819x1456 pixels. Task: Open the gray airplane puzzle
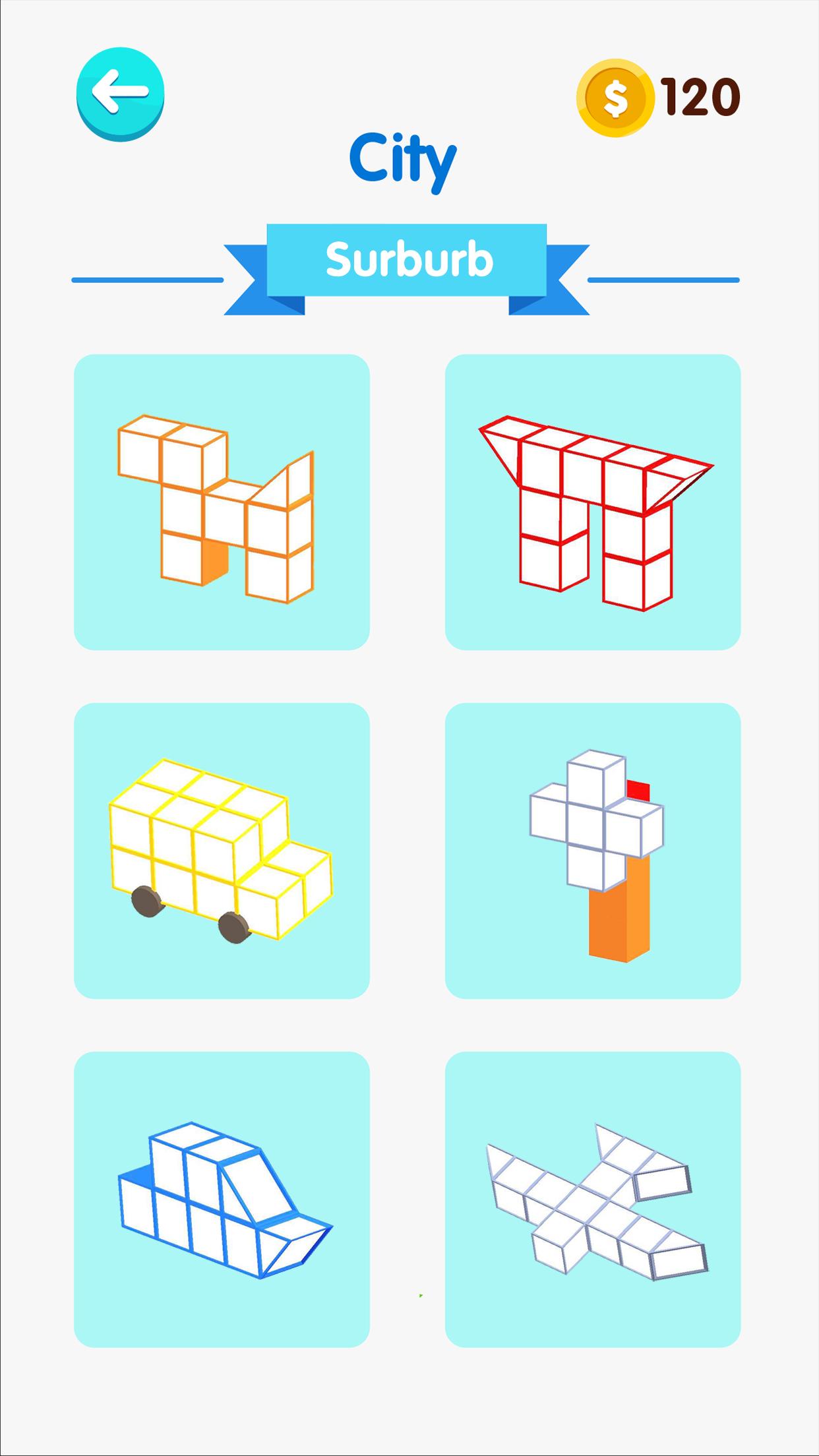[593, 1199]
